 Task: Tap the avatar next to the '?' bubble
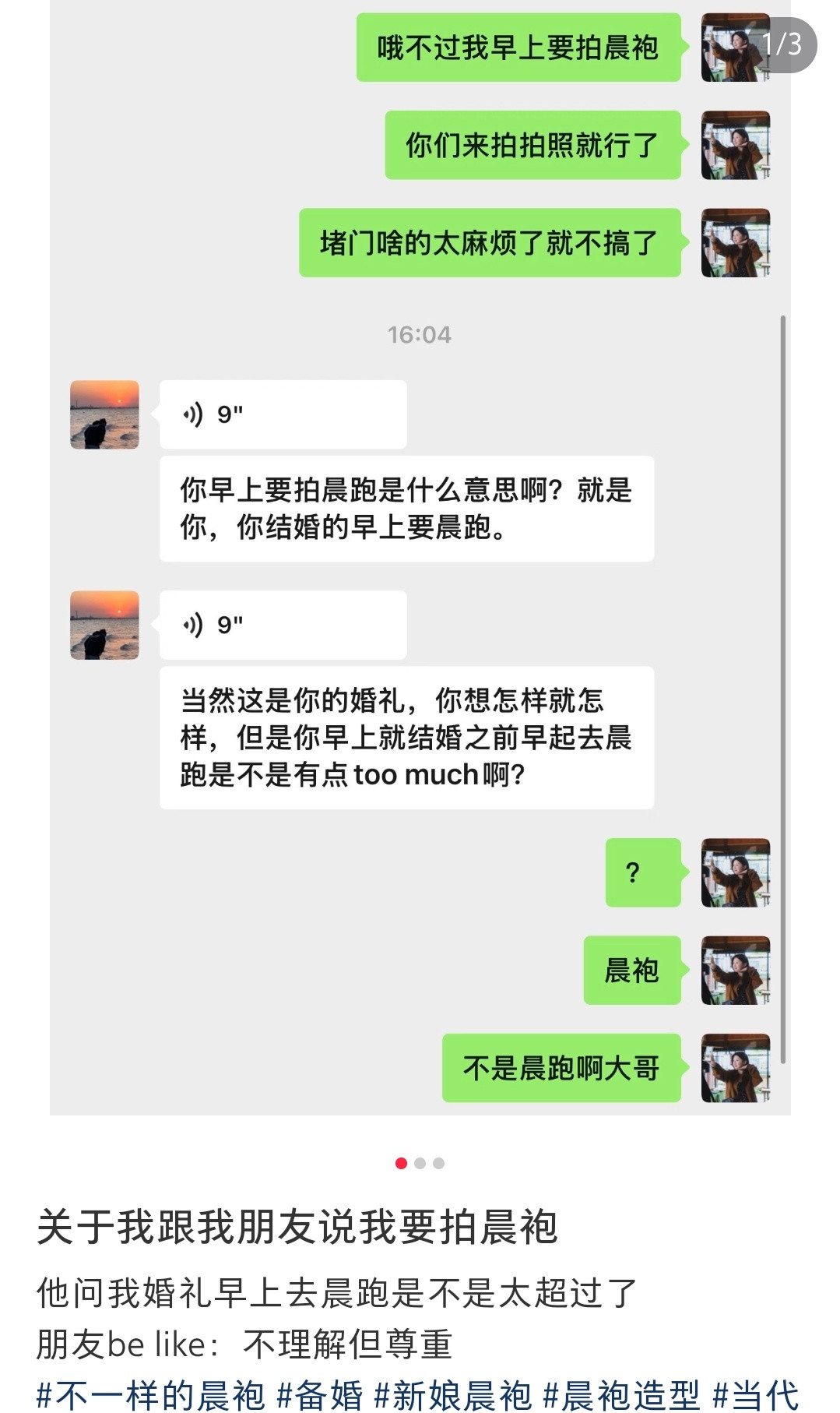pos(734,873)
